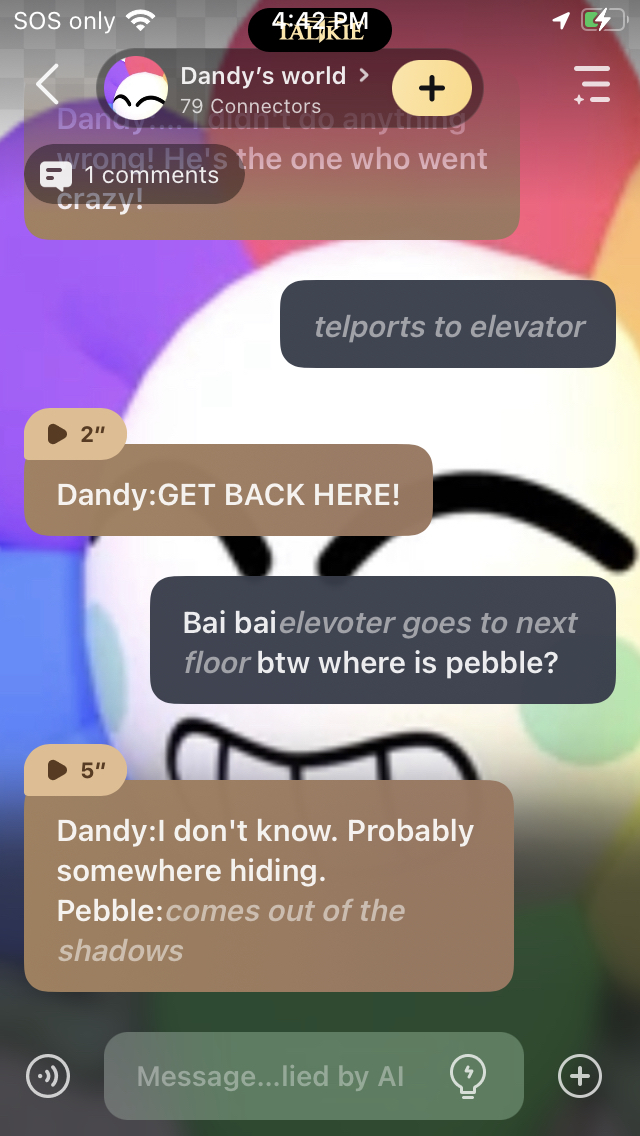Screen dimensions: 640x1136
Task: Open the top-right menu icon
Action: (591, 86)
